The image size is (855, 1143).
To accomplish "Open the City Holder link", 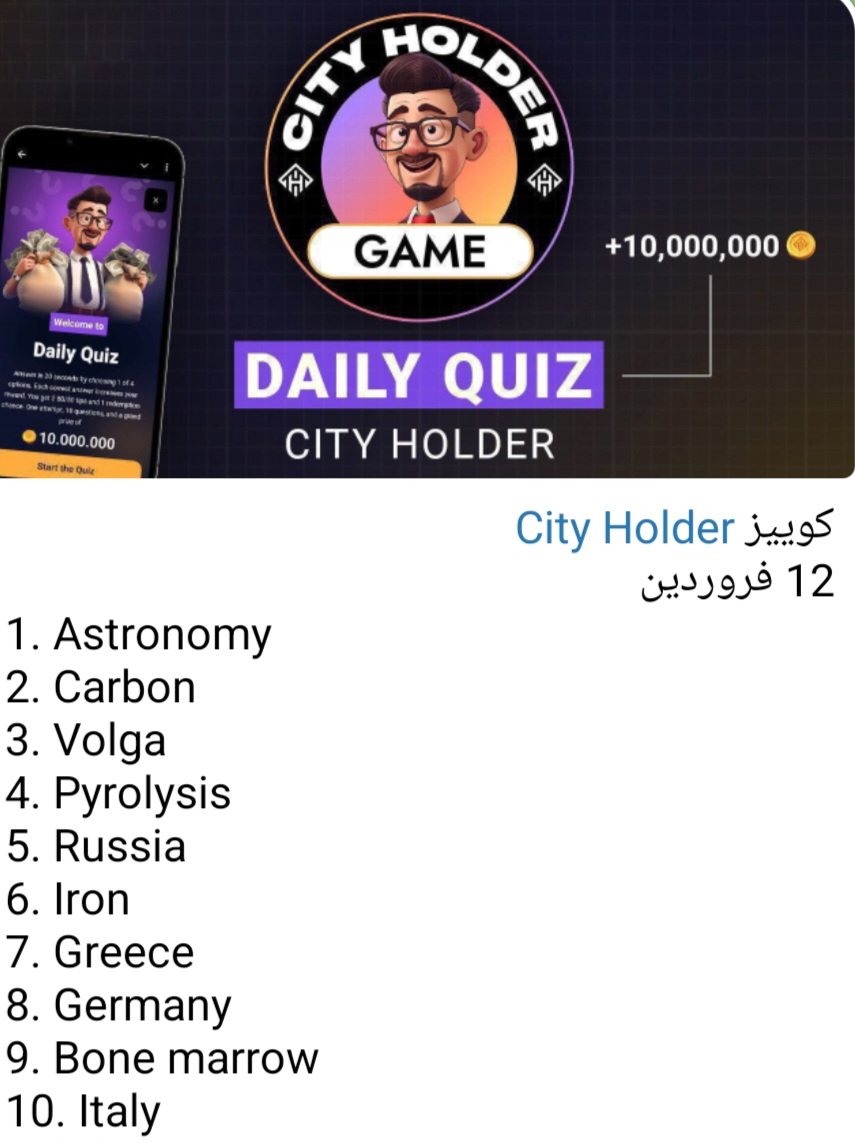I will click(x=625, y=529).
